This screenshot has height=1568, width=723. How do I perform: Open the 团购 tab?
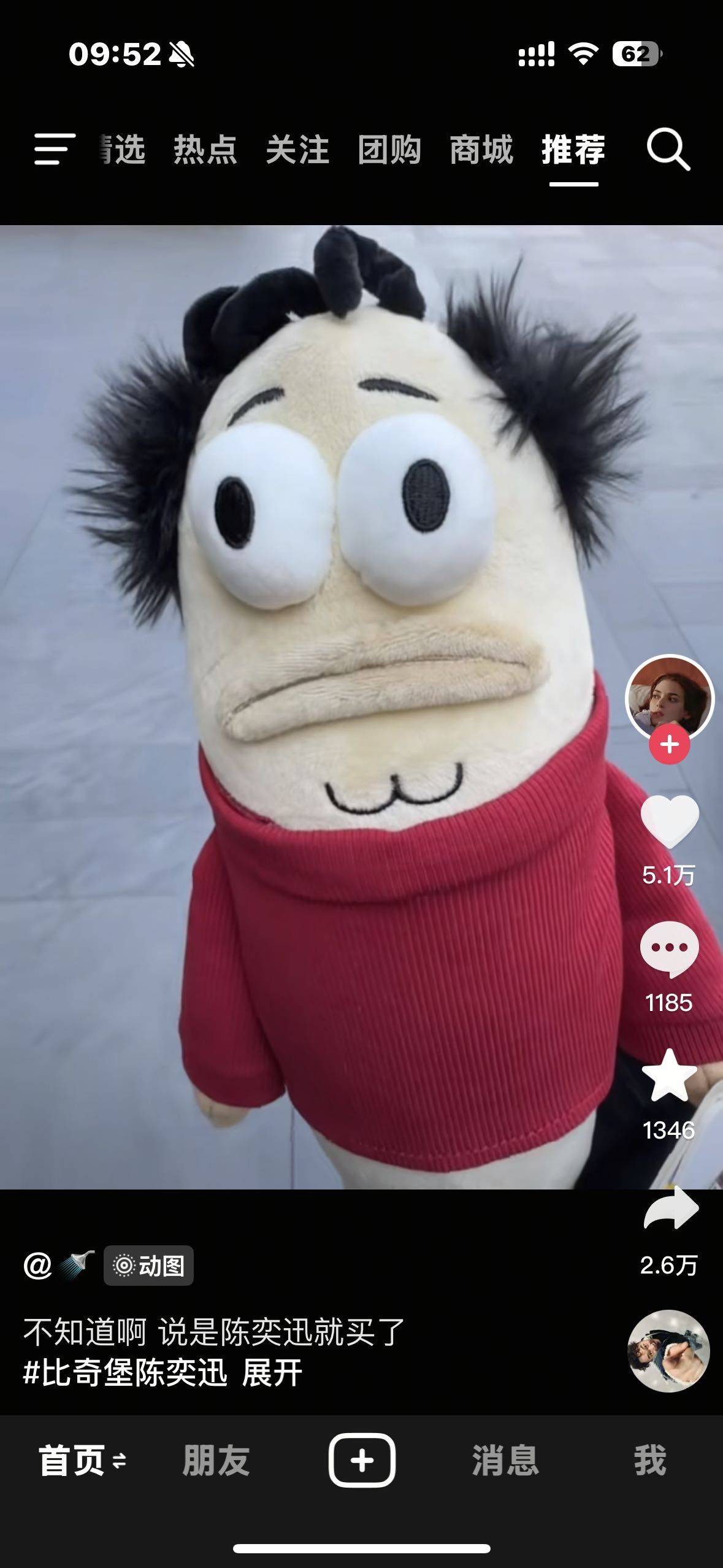389,150
